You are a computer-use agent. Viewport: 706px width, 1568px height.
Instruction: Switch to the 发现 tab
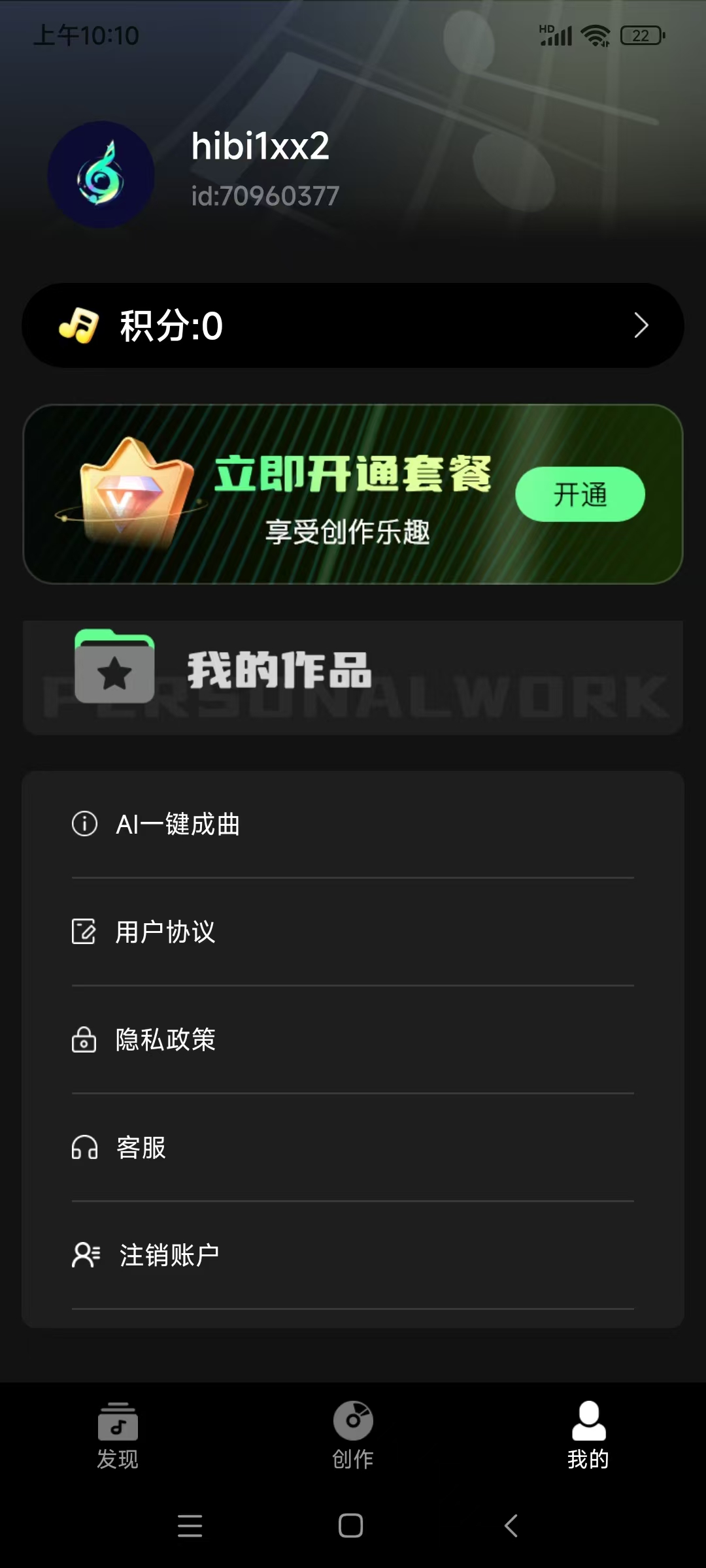click(118, 1435)
